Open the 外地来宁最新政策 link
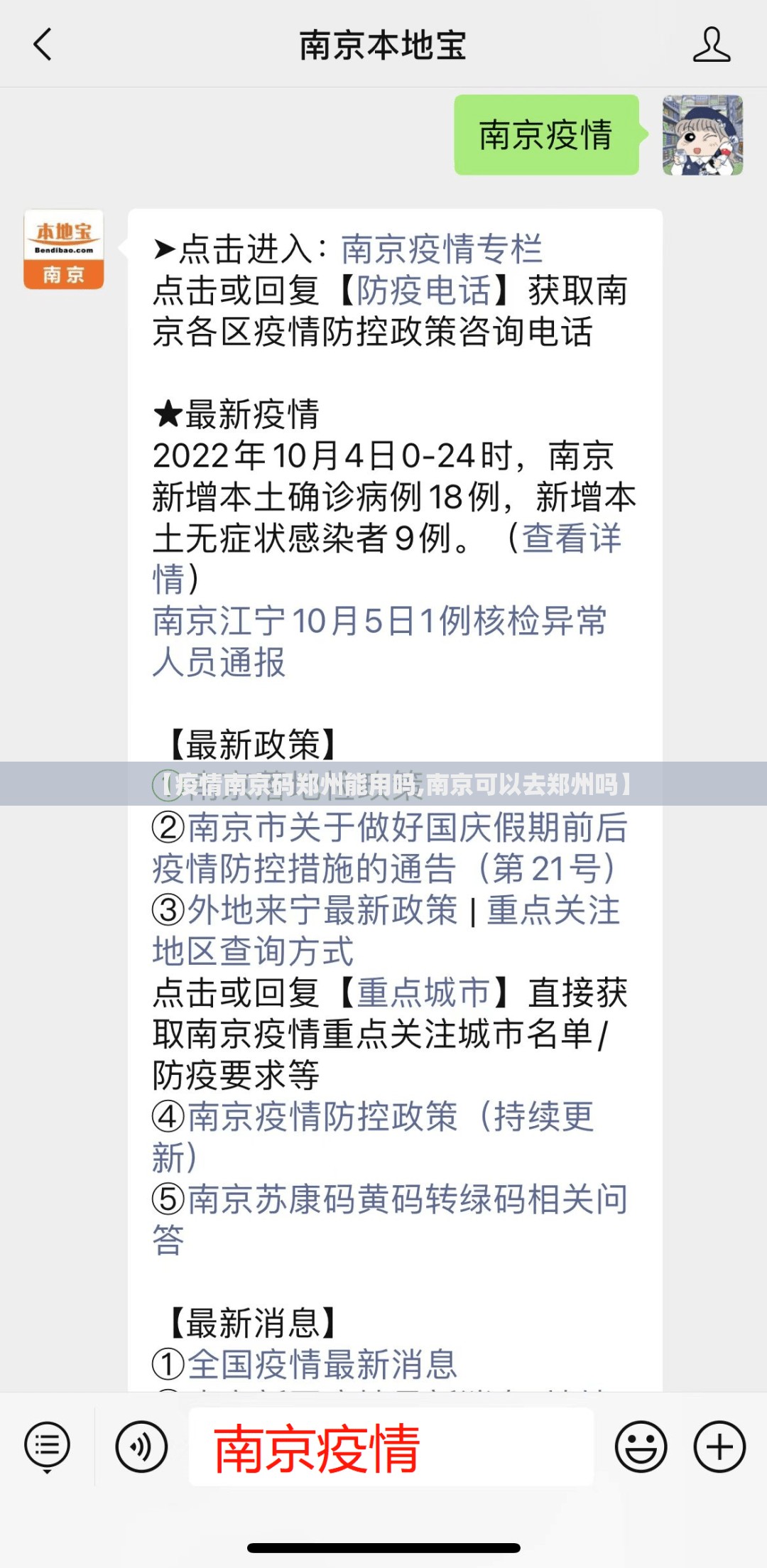Image resolution: width=767 pixels, height=1568 pixels. (322, 911)
